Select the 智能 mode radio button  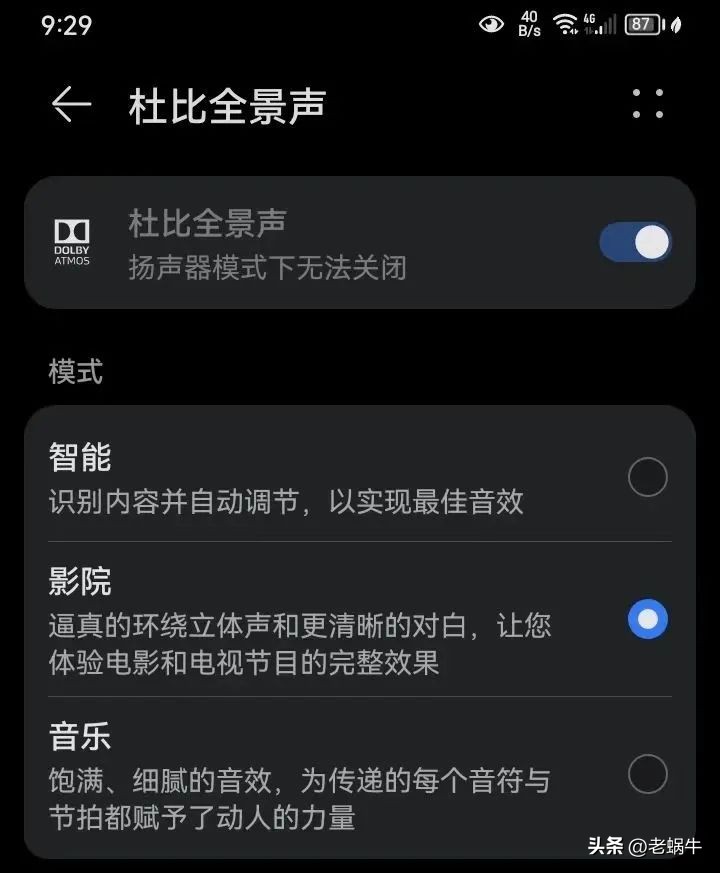(x=648, y=477)
